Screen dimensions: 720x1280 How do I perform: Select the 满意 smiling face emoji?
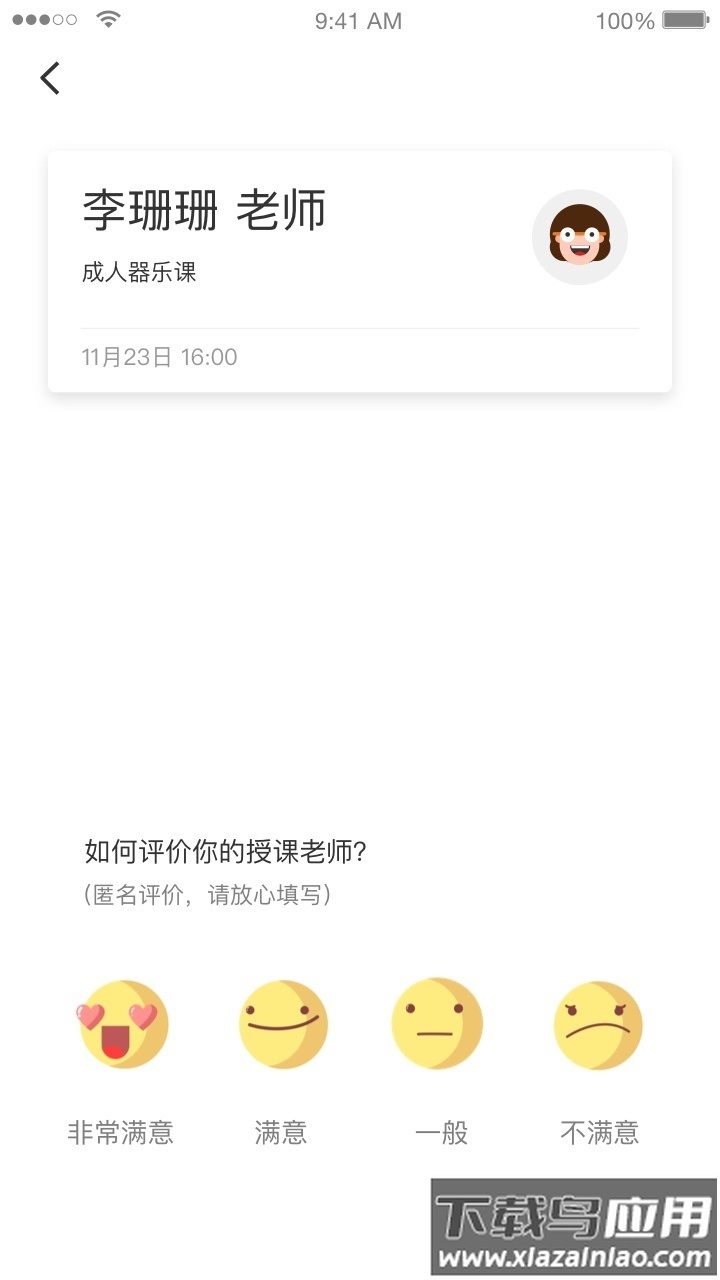[283, 1023]
